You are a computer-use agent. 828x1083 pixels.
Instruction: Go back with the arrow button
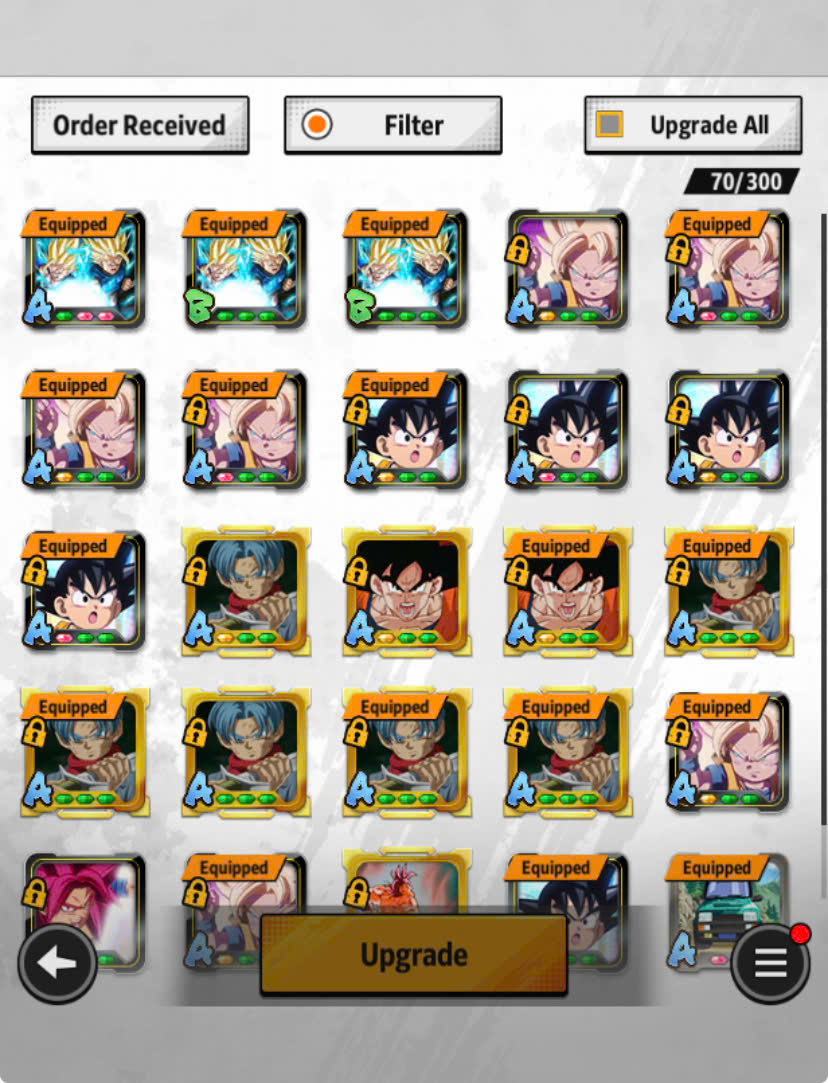57,963
